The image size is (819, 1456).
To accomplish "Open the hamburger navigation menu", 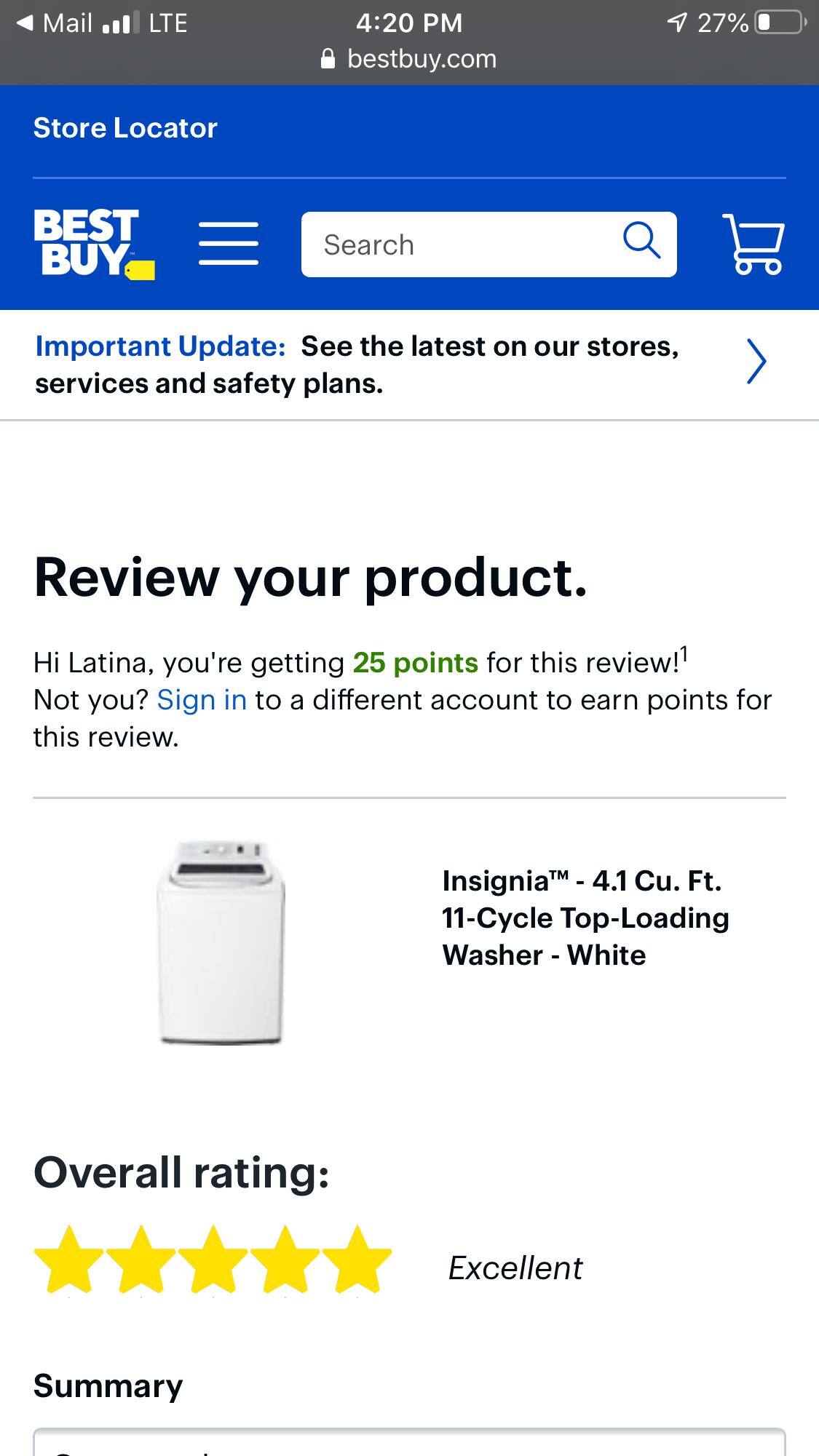I will click(229, 244).
